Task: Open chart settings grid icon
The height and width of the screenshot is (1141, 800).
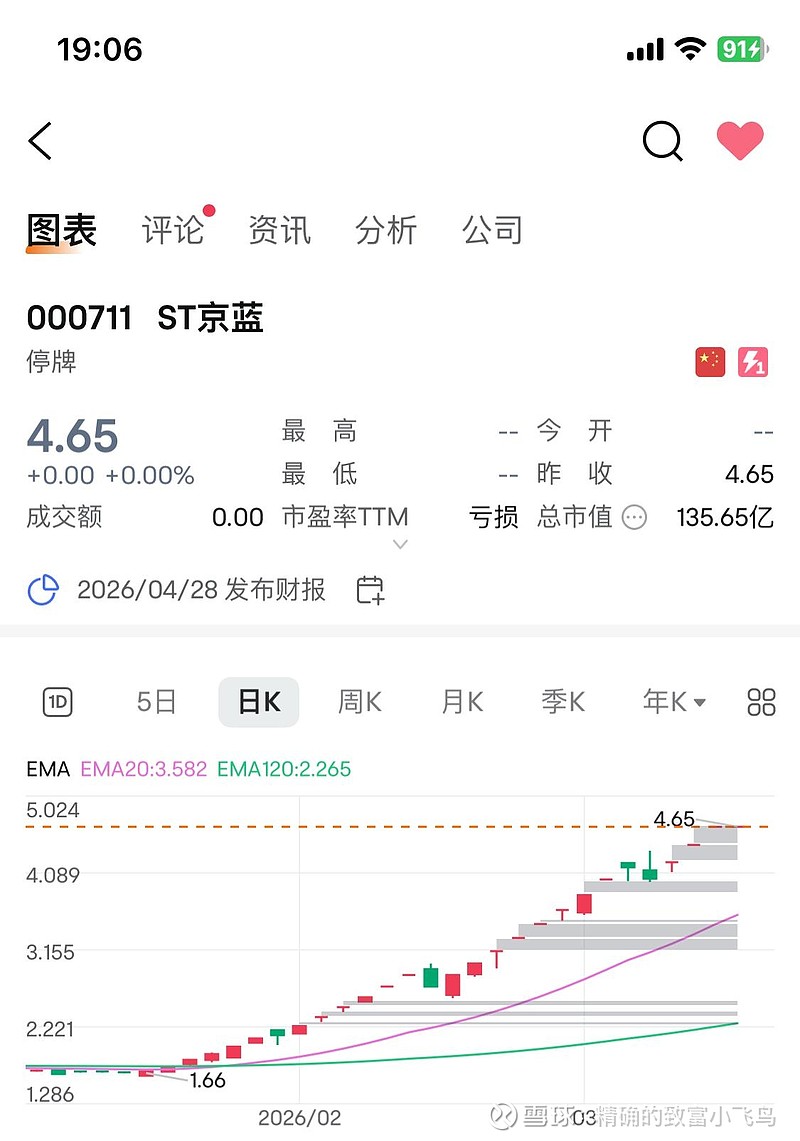Action: click(x=761, y=702)
